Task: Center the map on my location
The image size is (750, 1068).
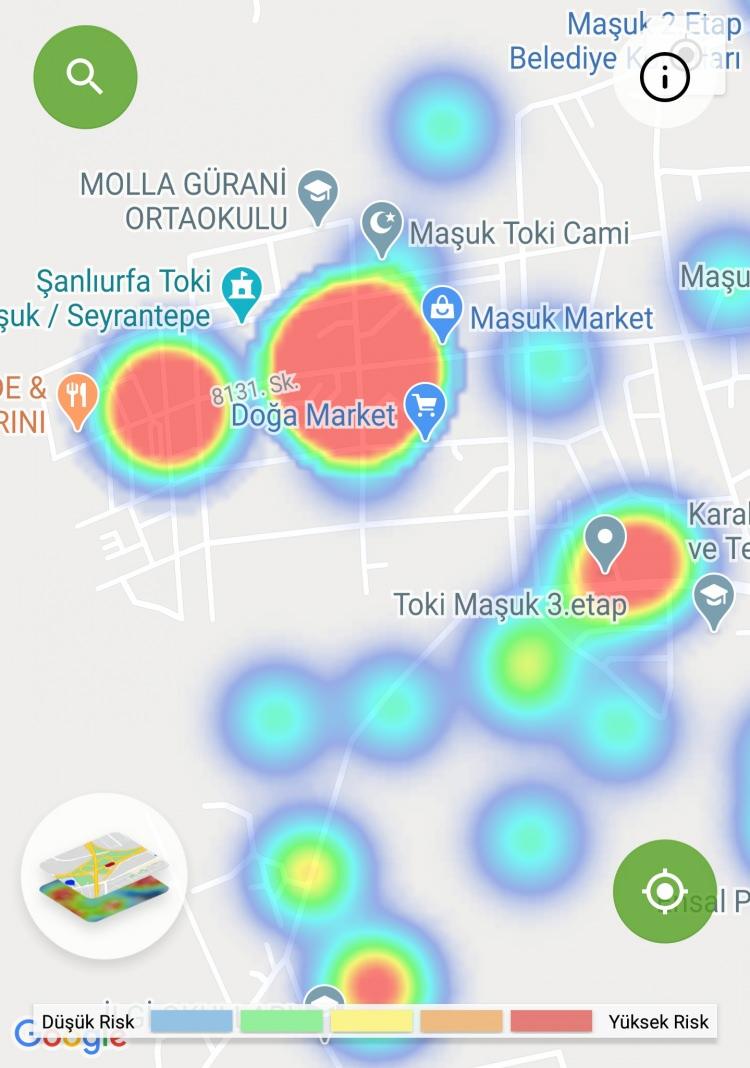Action: pos(665,890)
